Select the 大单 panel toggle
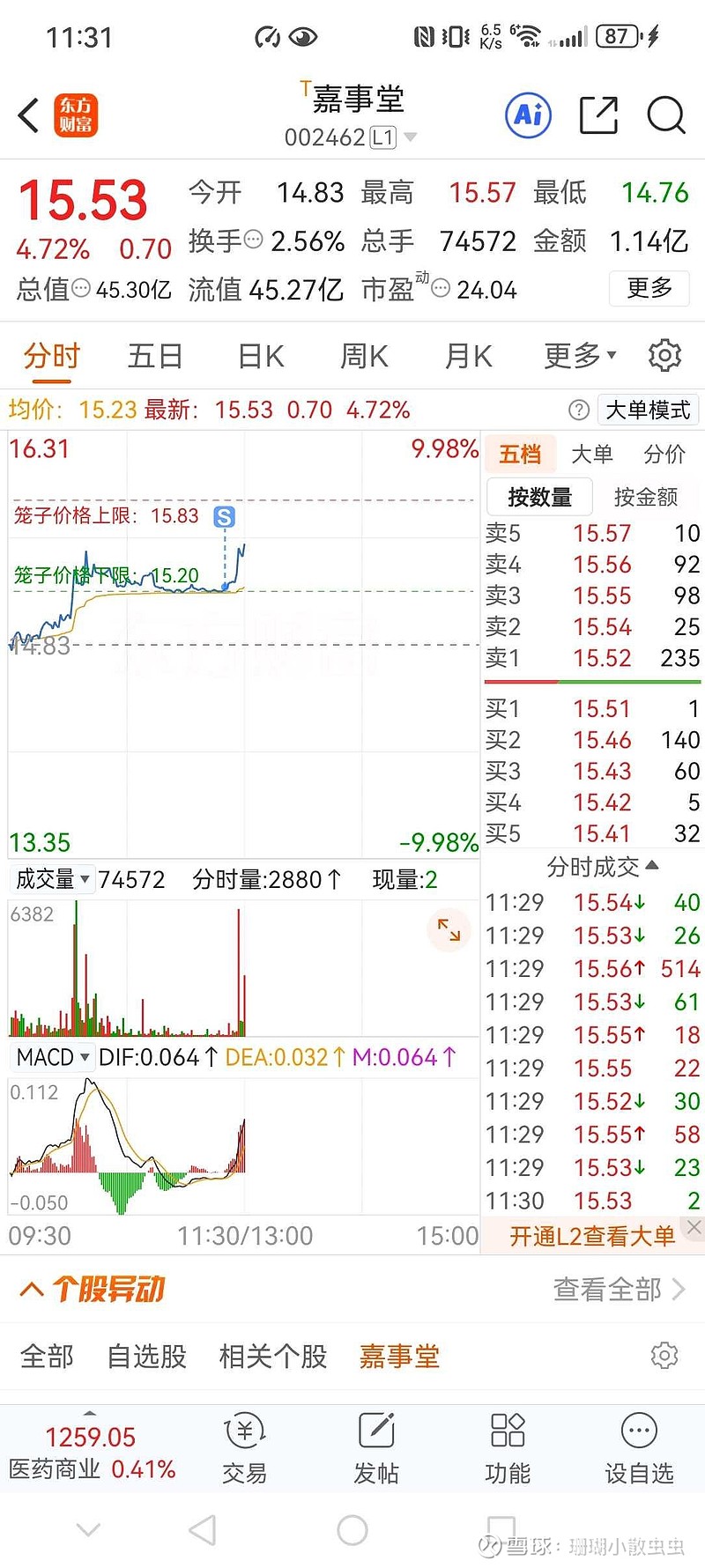This screenshot has width=705, height=1568. pyautogui.click(x=593, y=453)
